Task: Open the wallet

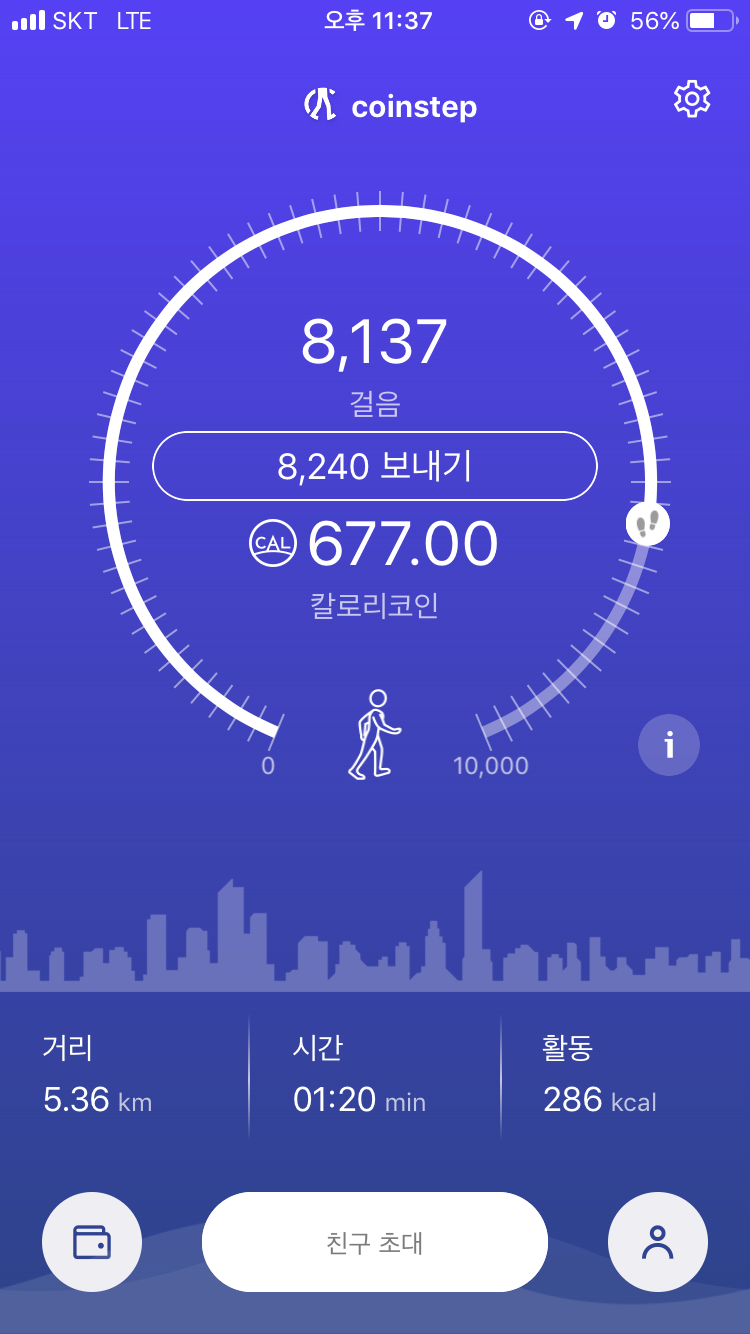Action: [92, 1242]
